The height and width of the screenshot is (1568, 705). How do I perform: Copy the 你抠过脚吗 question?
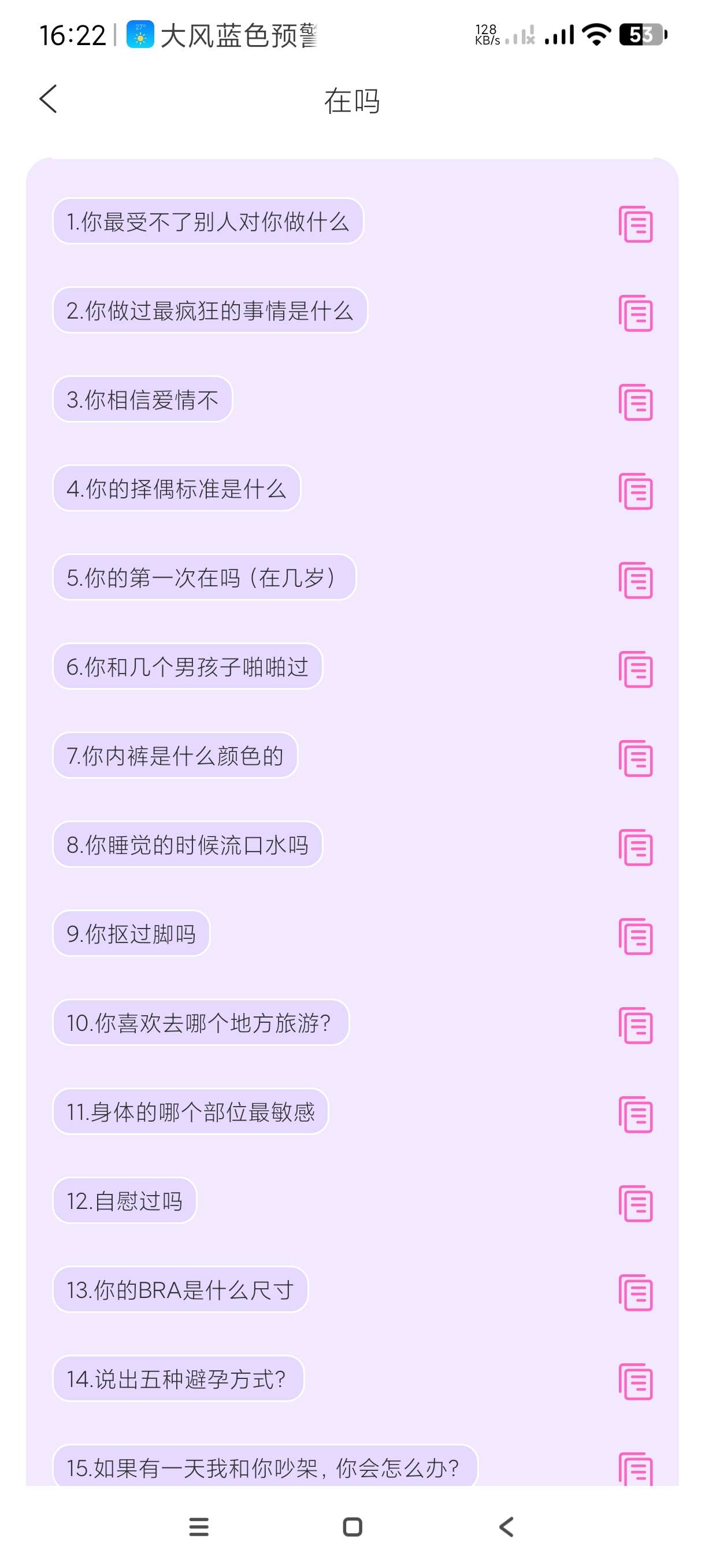(x=635, y=936)
